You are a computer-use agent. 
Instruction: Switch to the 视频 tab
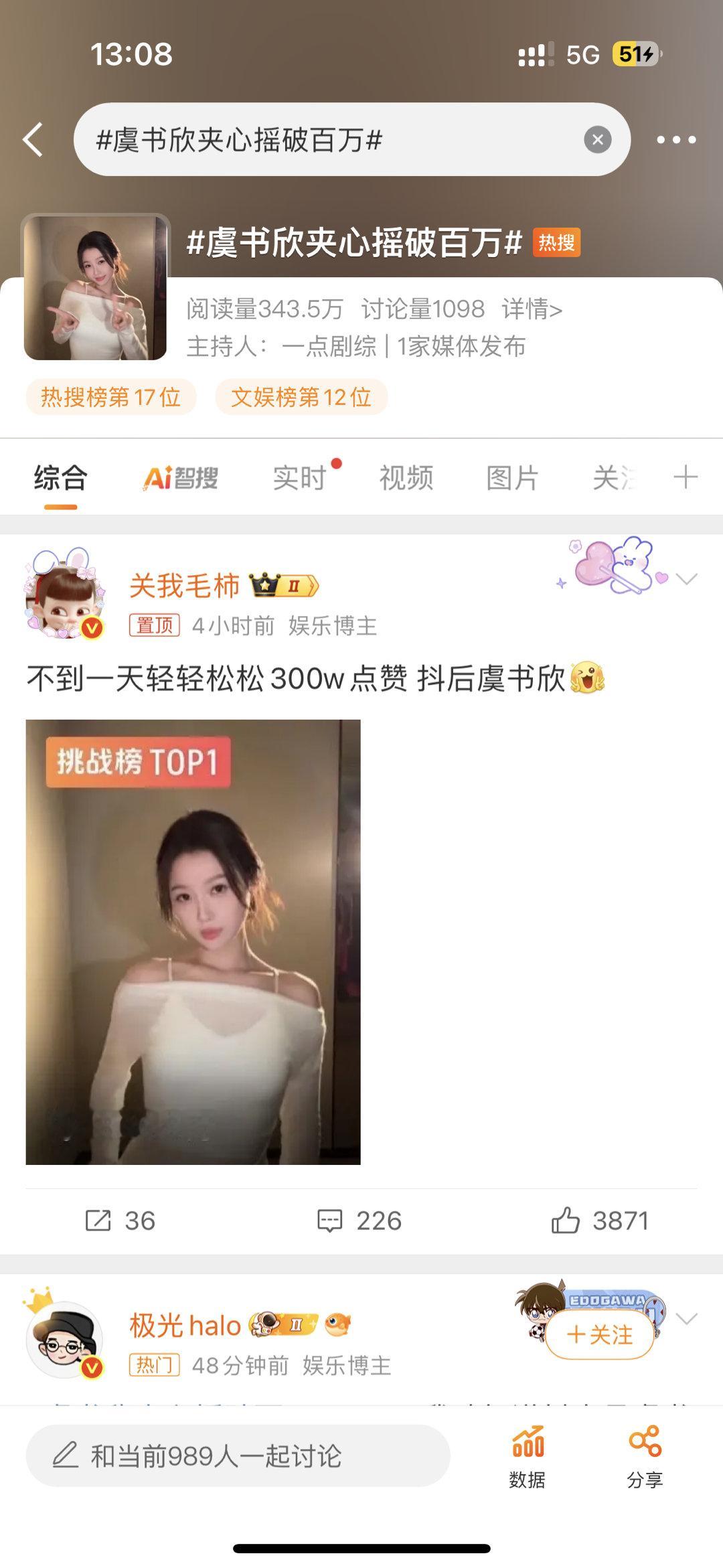pyautogui.click(x=406, y=478)
